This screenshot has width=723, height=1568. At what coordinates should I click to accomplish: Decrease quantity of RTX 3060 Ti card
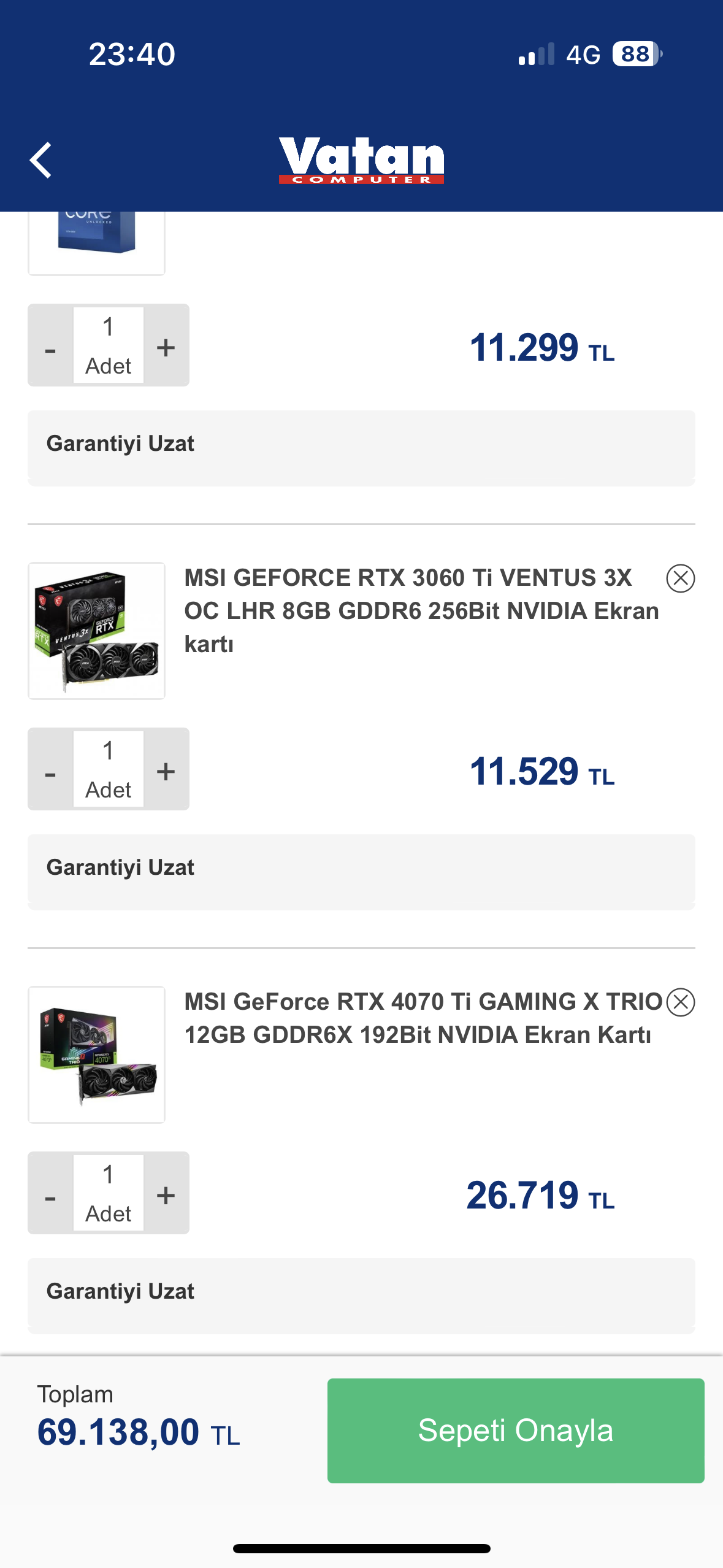coord(50,773)
